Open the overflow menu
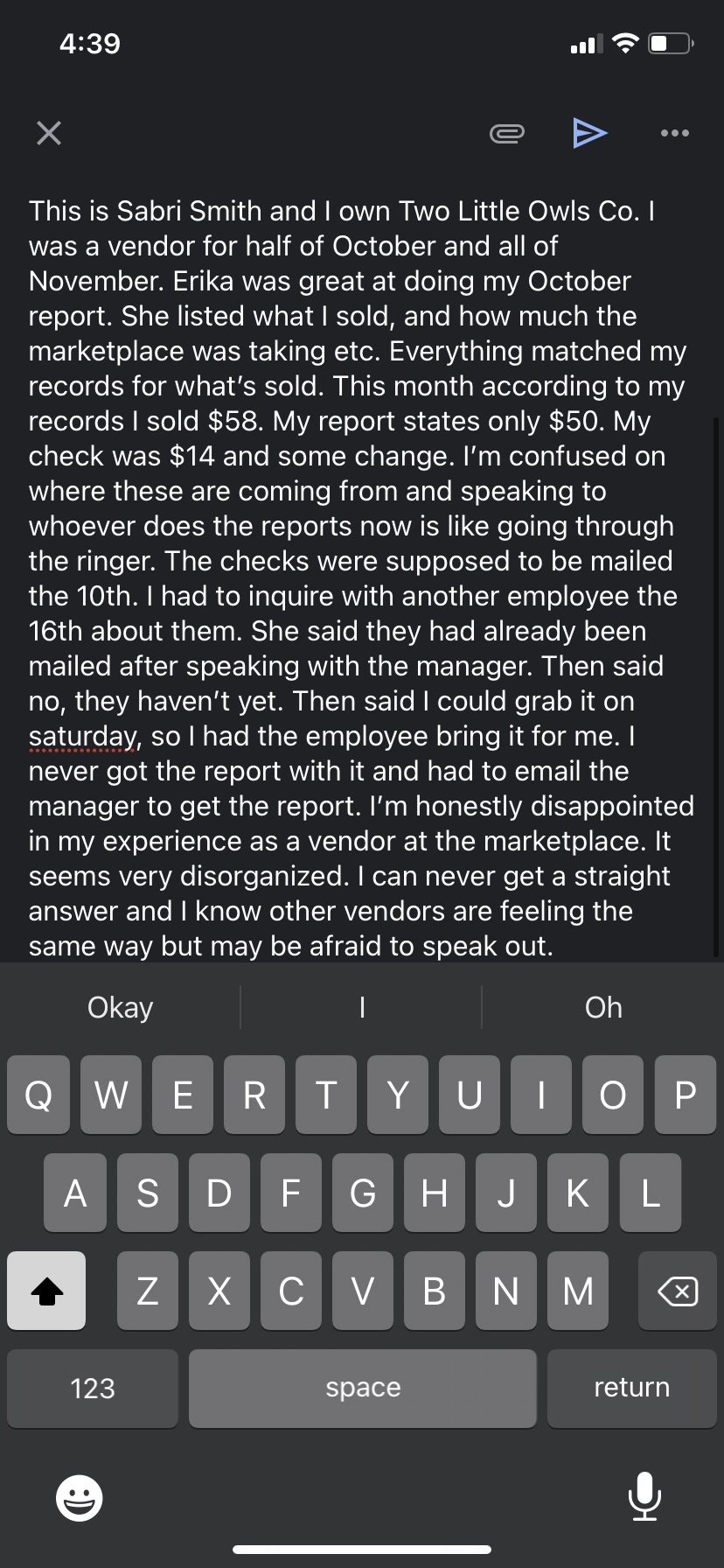The height and width of the screenshot is (1568, 724). 674,133
